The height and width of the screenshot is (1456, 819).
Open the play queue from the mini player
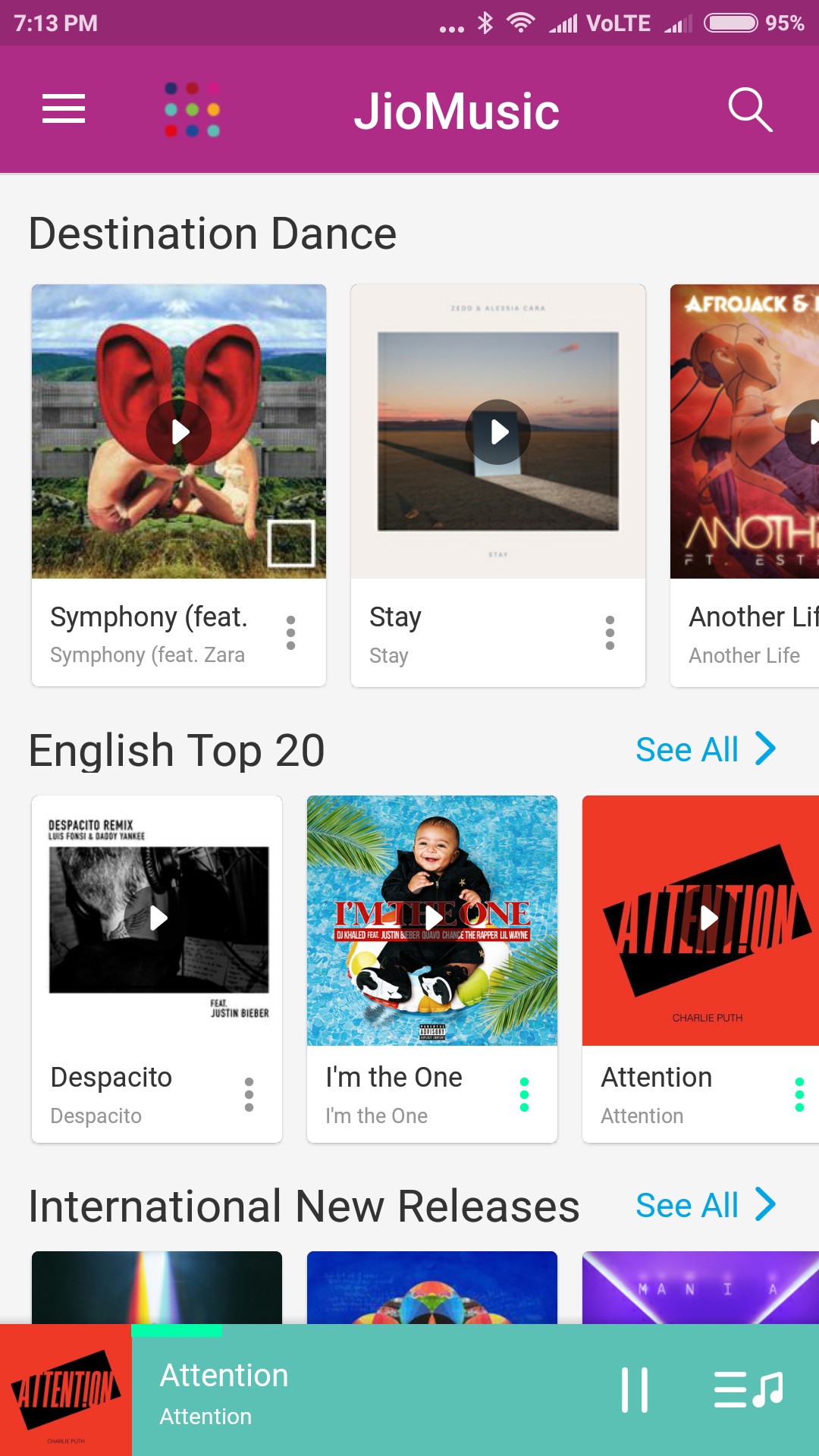pyautogui.click(x=748, y=1390)
